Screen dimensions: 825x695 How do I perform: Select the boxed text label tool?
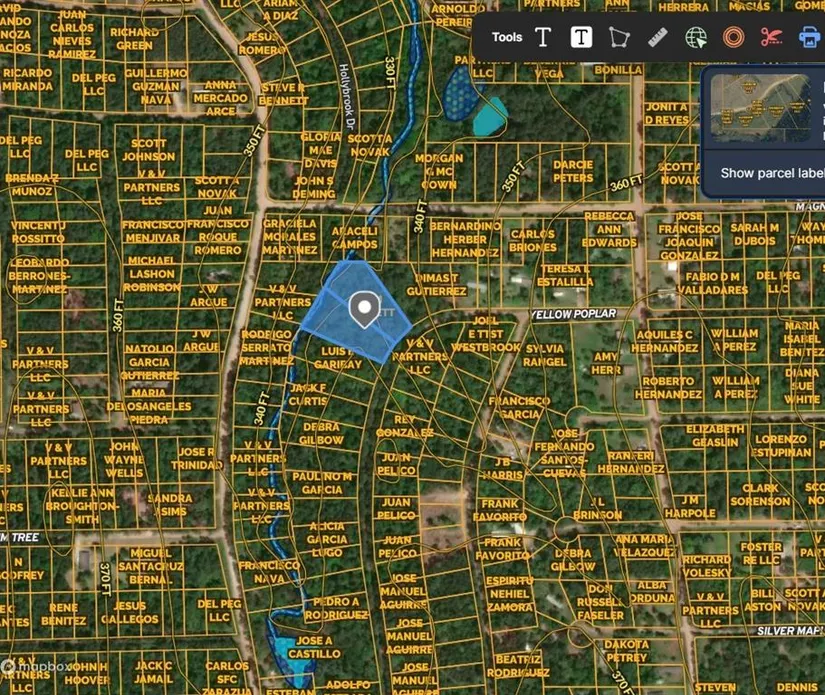[x=581, y=38]
